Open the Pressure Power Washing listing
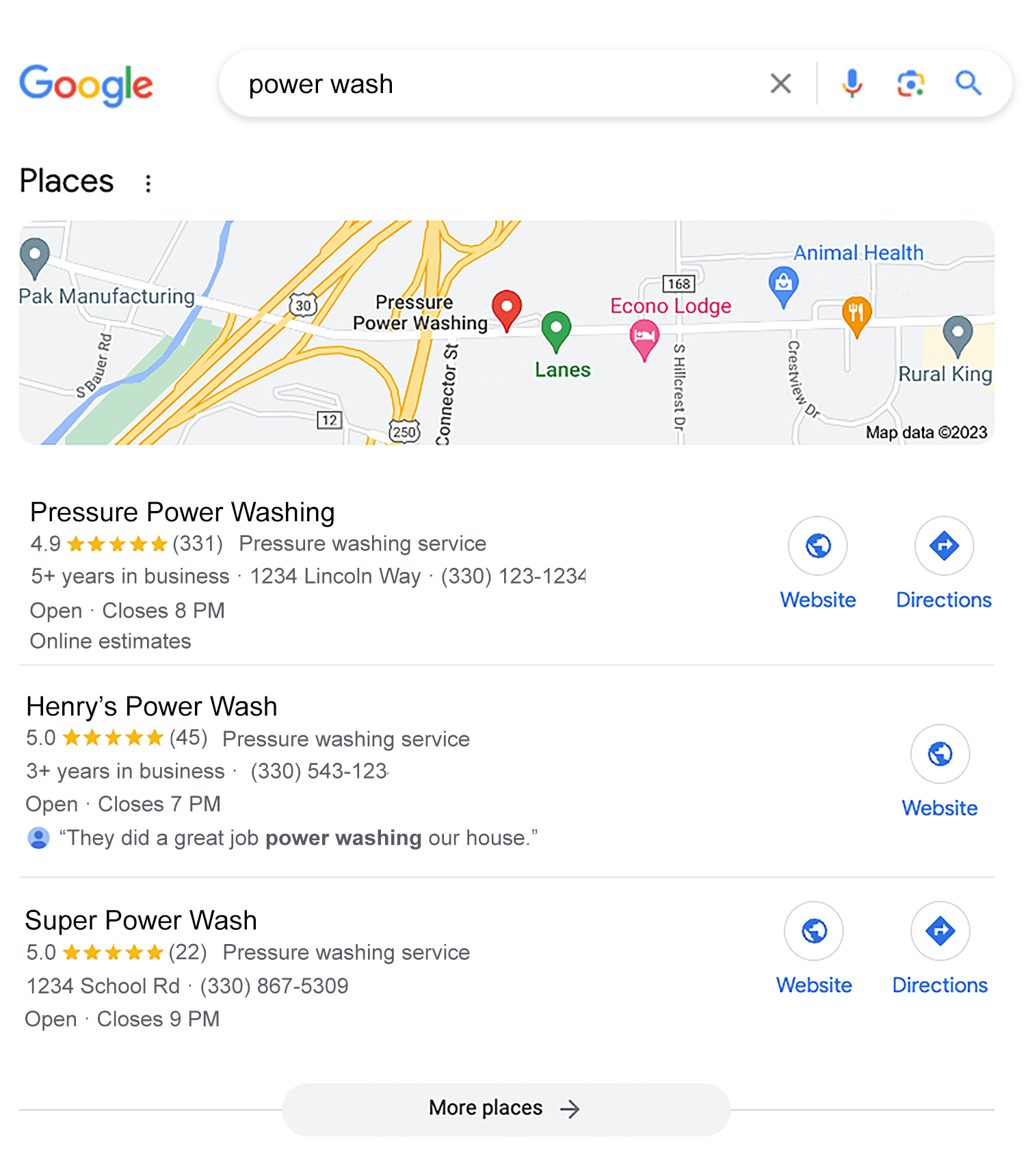 [x=183, y=512]
